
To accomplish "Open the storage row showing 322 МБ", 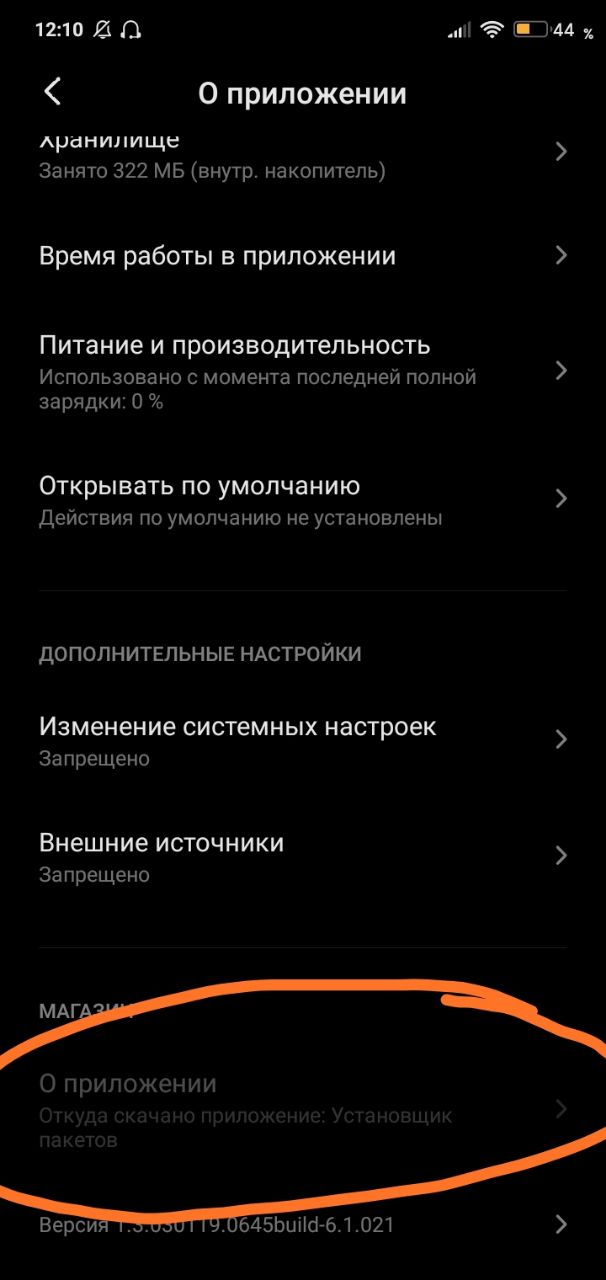I will point(303,157).
